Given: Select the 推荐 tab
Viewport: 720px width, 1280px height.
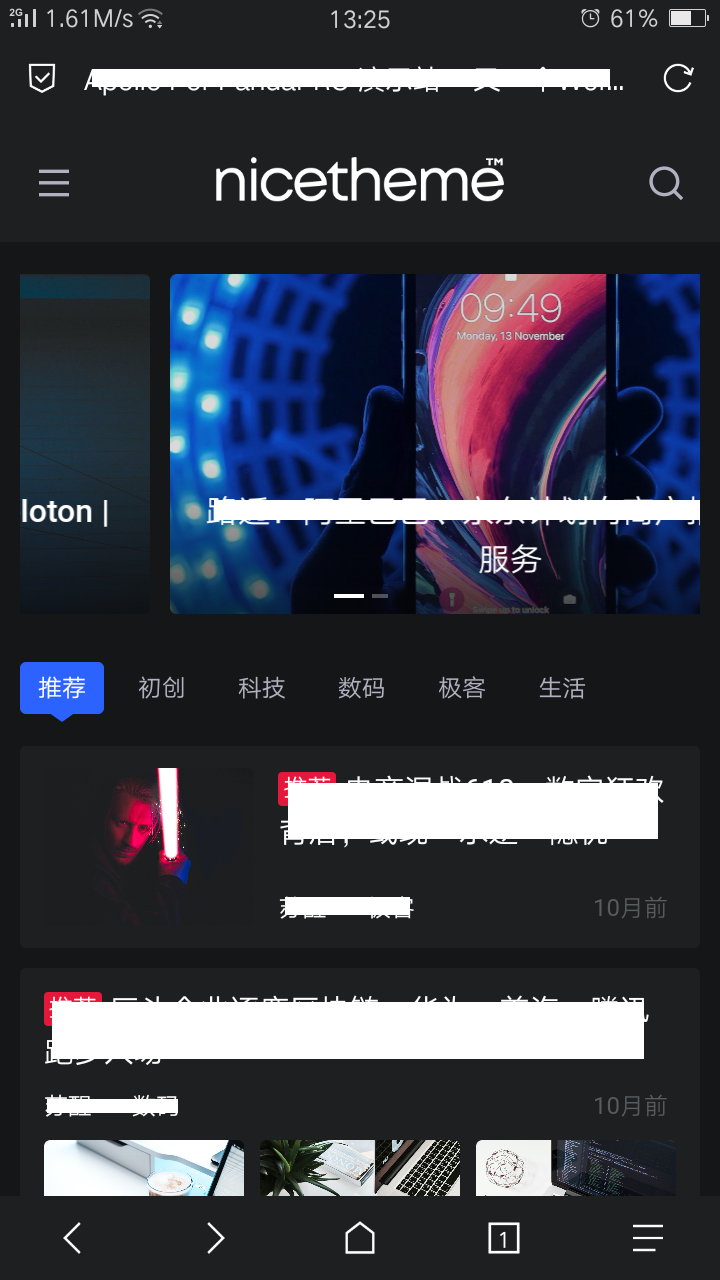Looking at the screenshot, I should 62,688.
